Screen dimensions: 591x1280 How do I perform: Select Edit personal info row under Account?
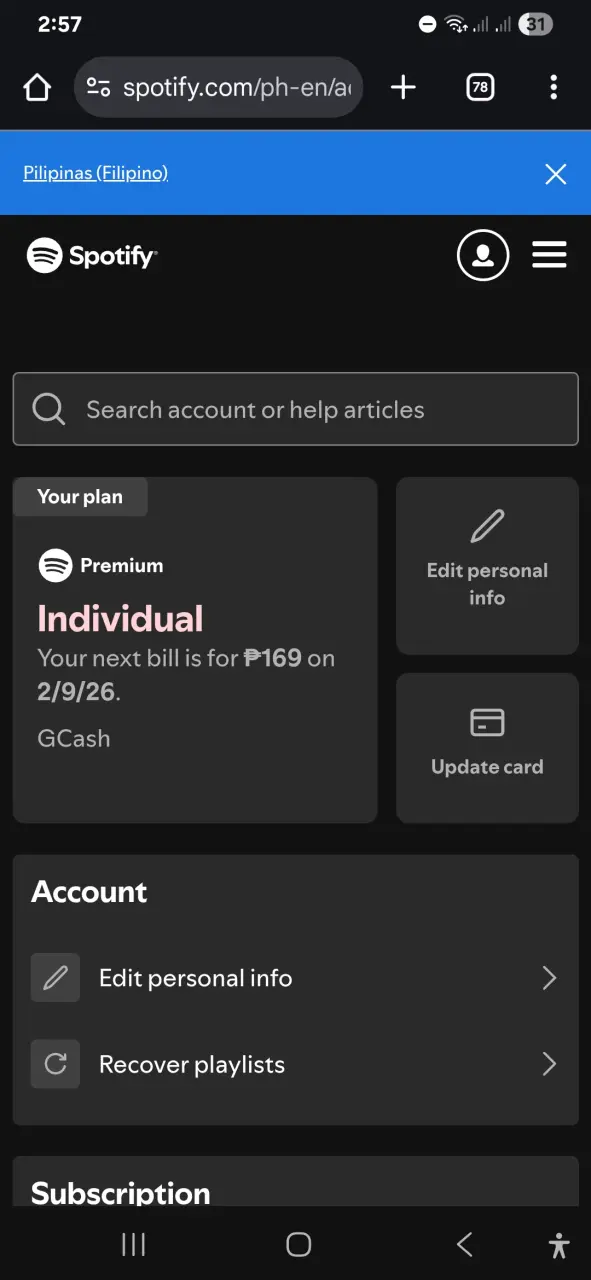click(x=295, y=978)
